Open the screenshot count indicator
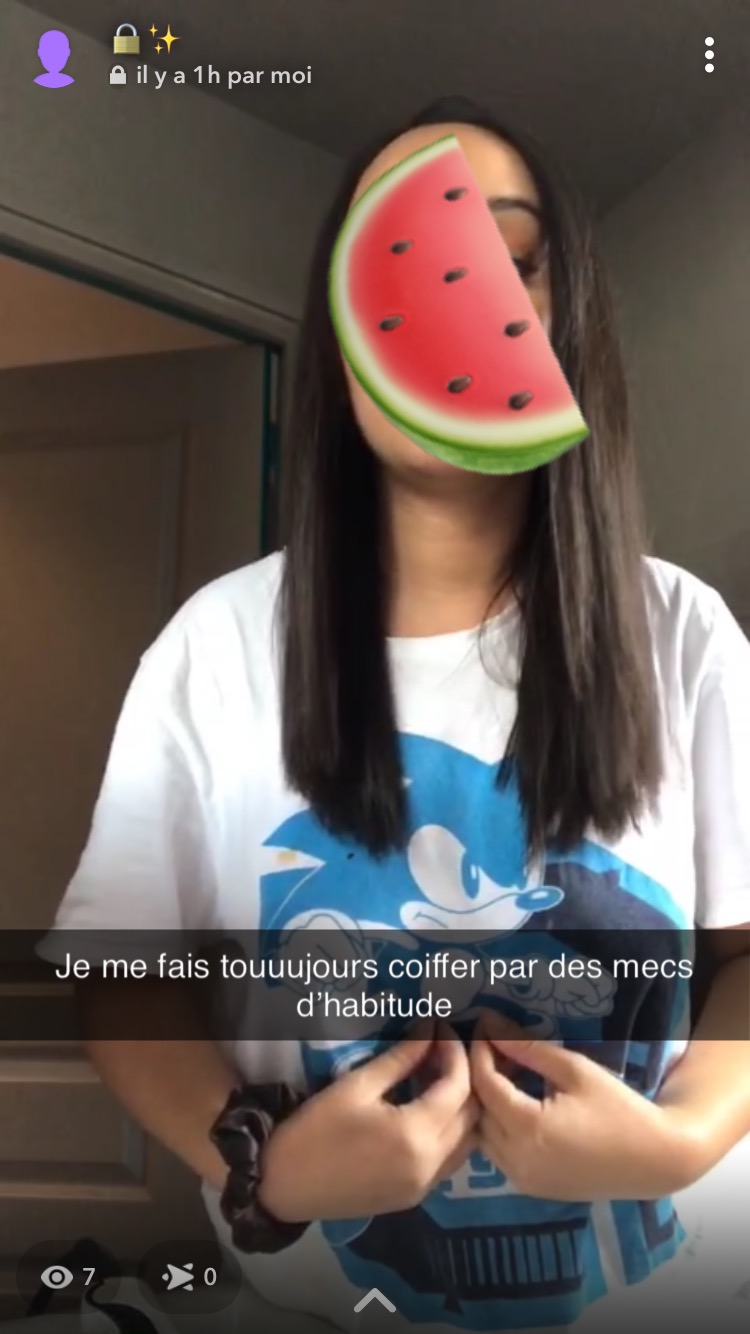The height and width of the screenshot is (1334, 750). [191, 1277]
